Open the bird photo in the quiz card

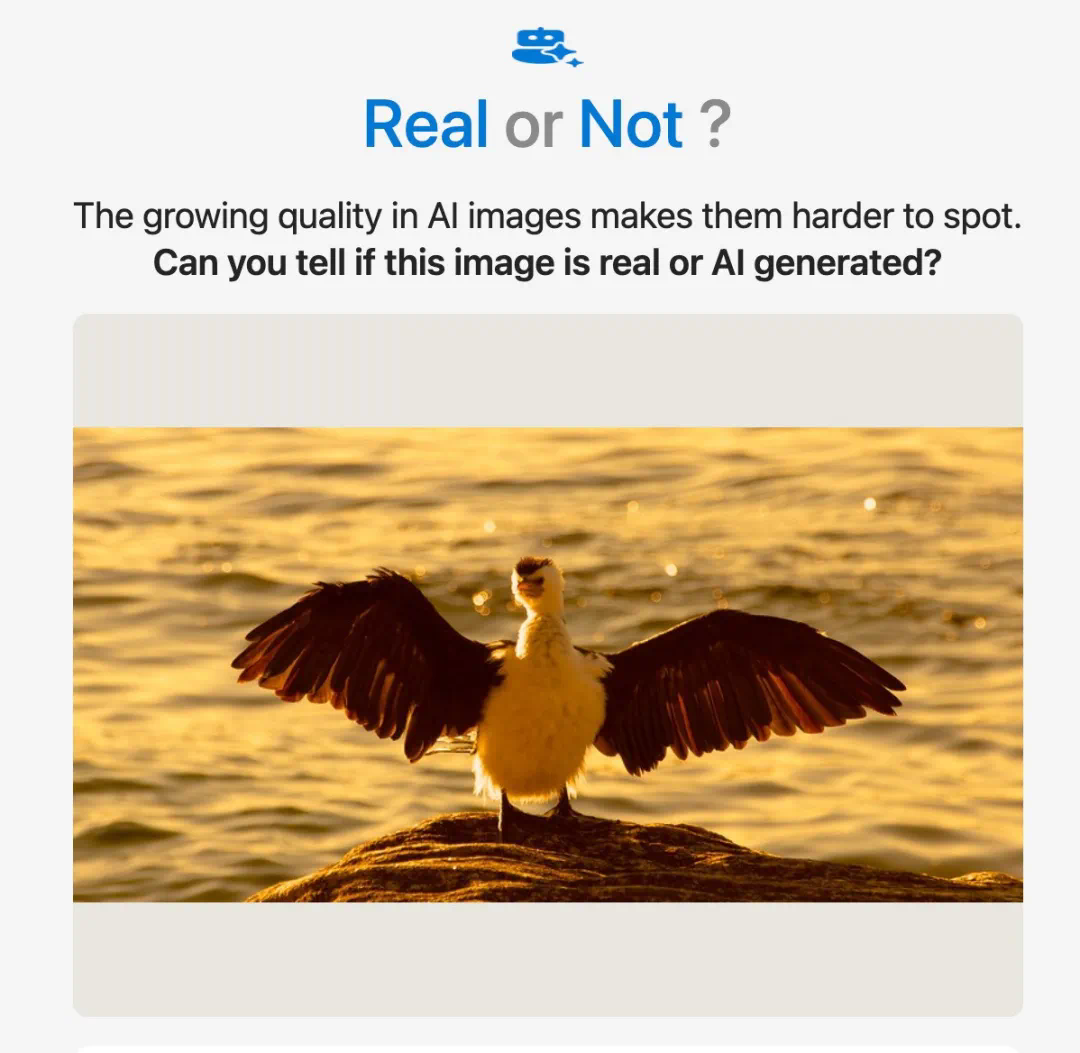(x=547, y=664)
